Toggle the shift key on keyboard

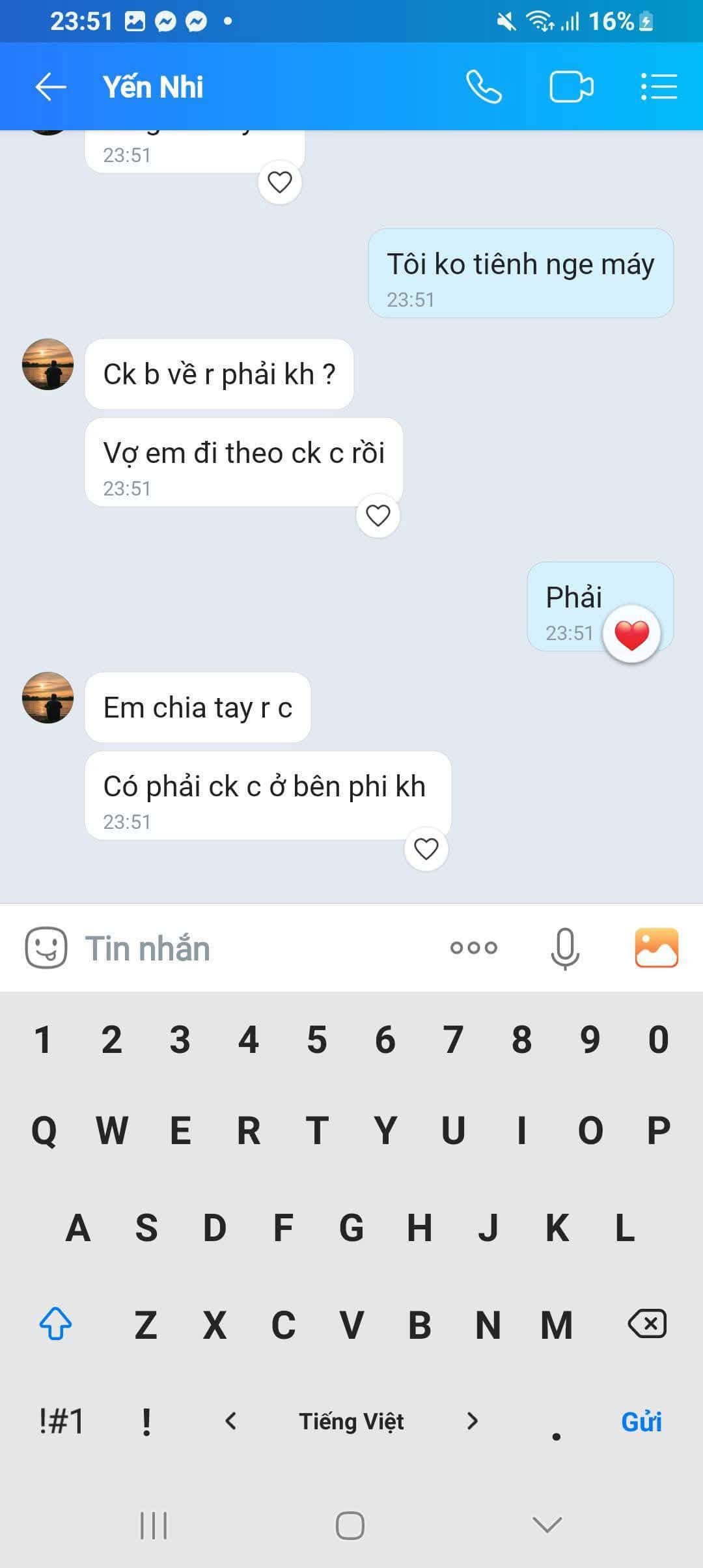click(x=56, y=1324)
